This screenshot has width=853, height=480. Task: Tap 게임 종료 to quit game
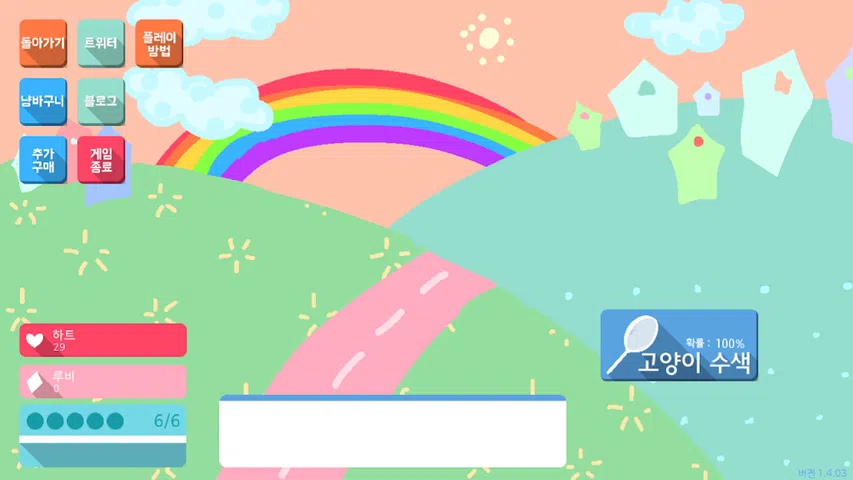[x=101, y=160]
